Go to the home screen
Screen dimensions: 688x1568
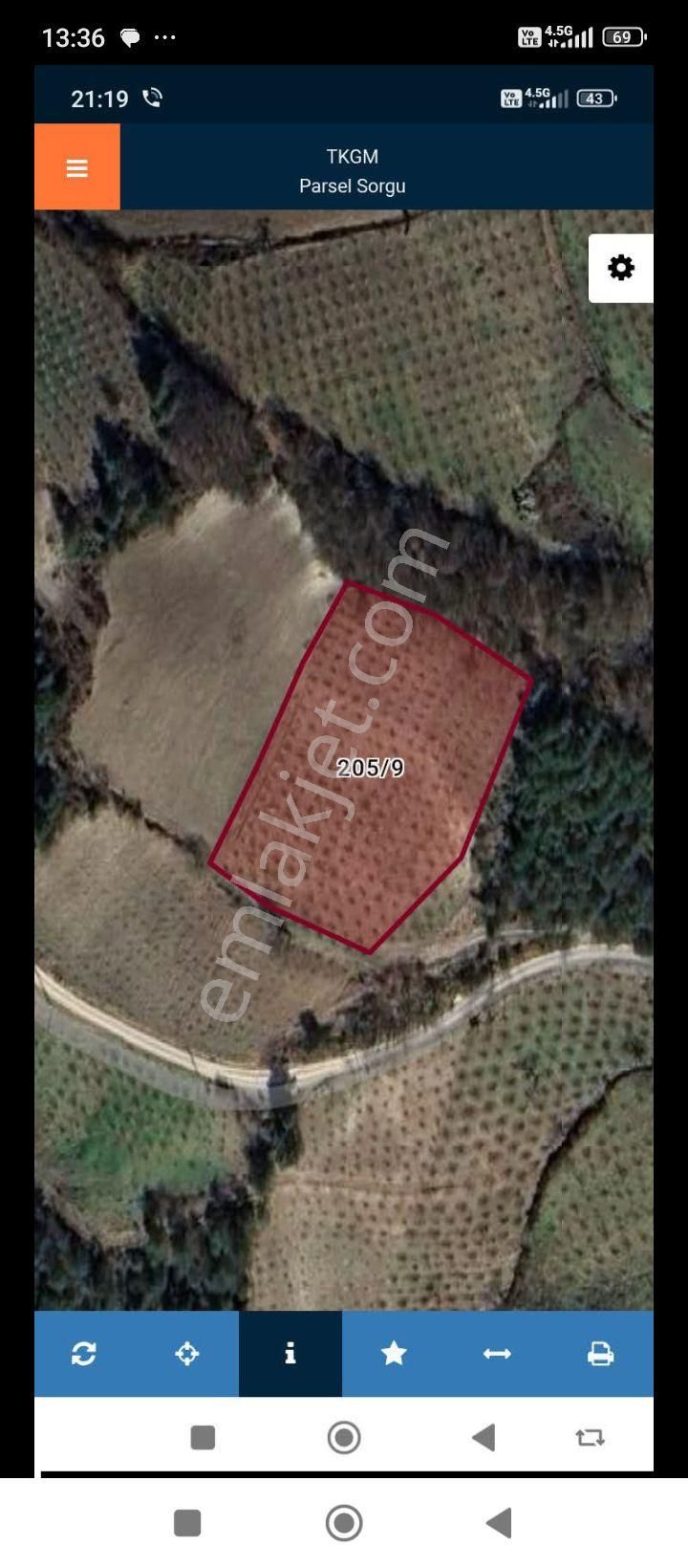point(344,1522)
